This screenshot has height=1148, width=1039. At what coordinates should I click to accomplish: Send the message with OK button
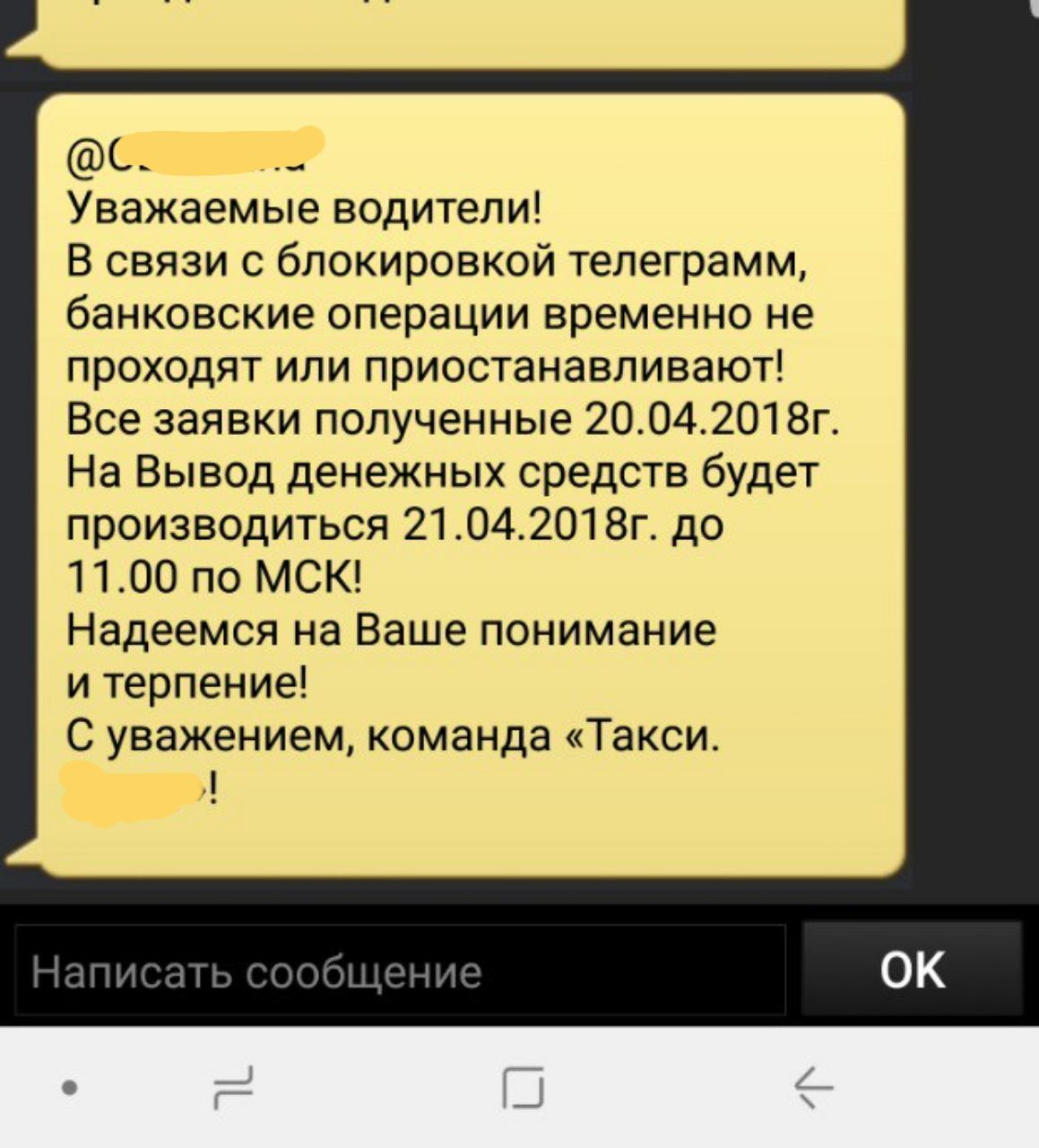912,970
